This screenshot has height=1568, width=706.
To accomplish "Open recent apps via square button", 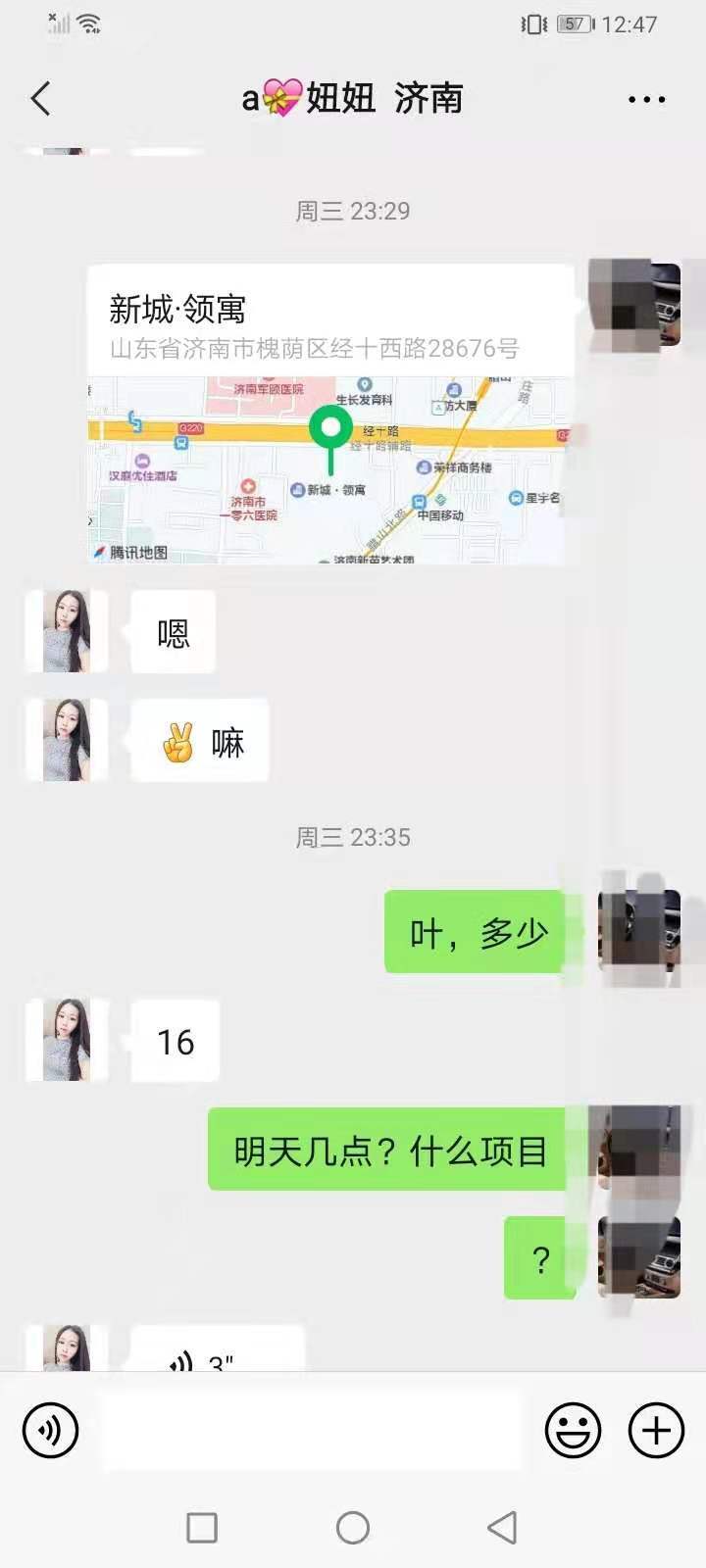I will point(202,1527).
